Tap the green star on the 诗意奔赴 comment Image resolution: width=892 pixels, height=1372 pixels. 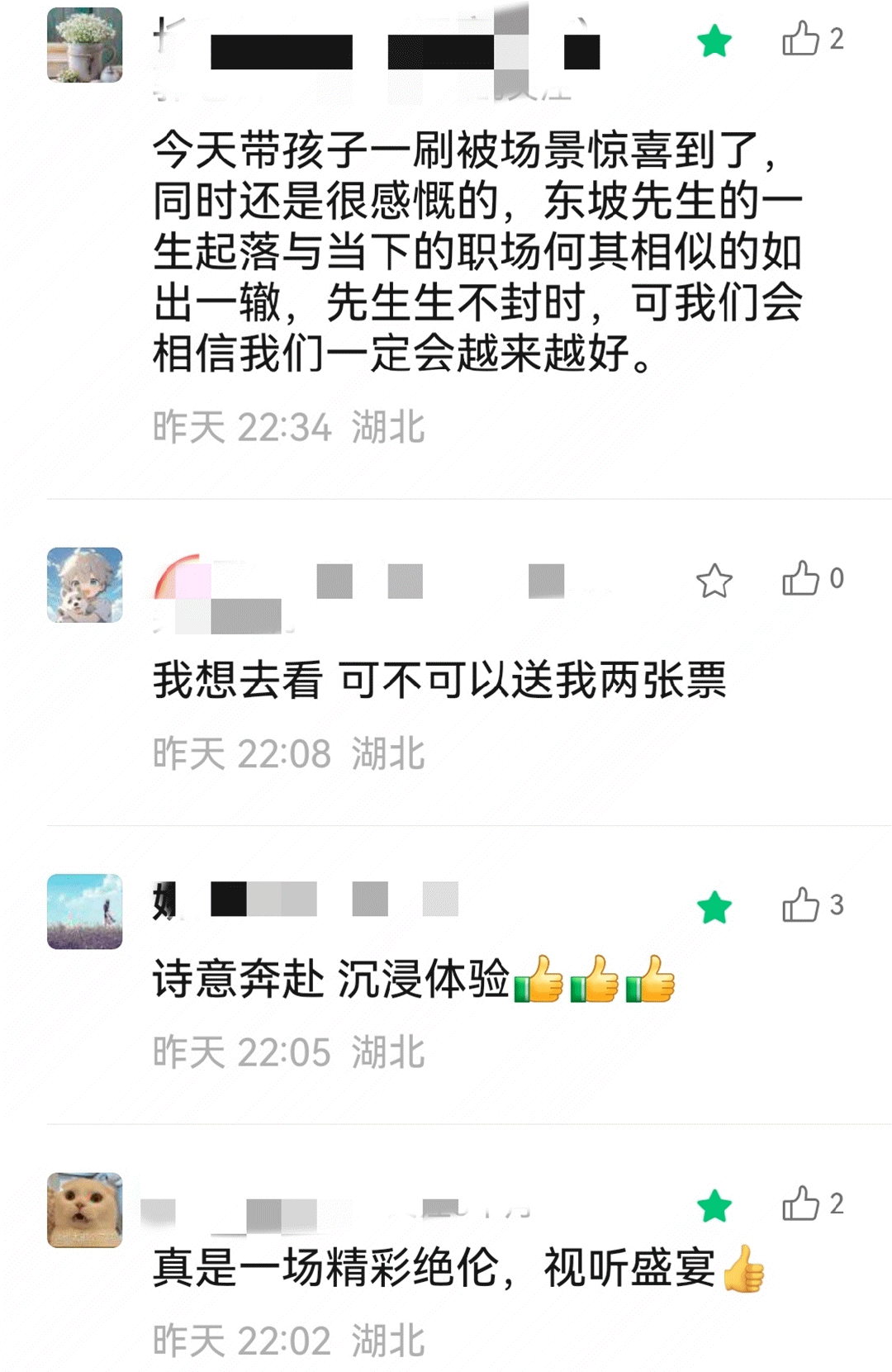(x=714, y=907)
